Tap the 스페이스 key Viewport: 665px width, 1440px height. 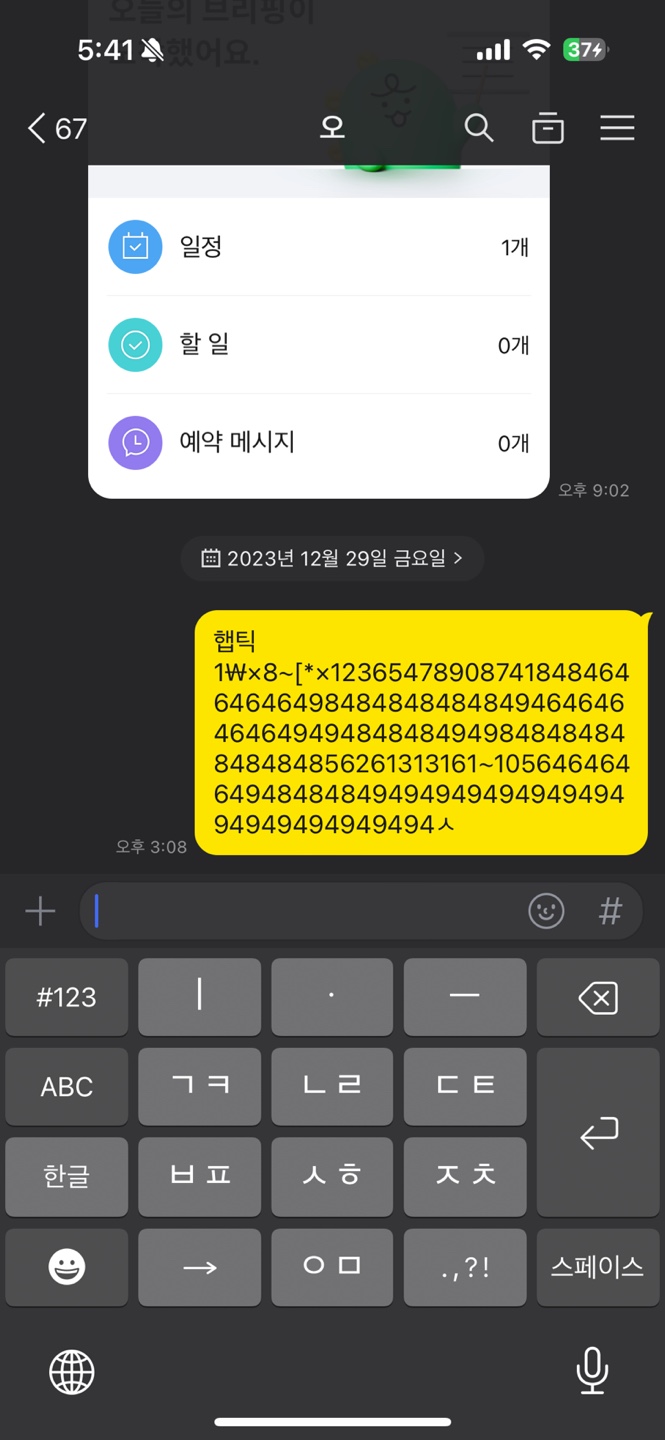(598, 1267)
